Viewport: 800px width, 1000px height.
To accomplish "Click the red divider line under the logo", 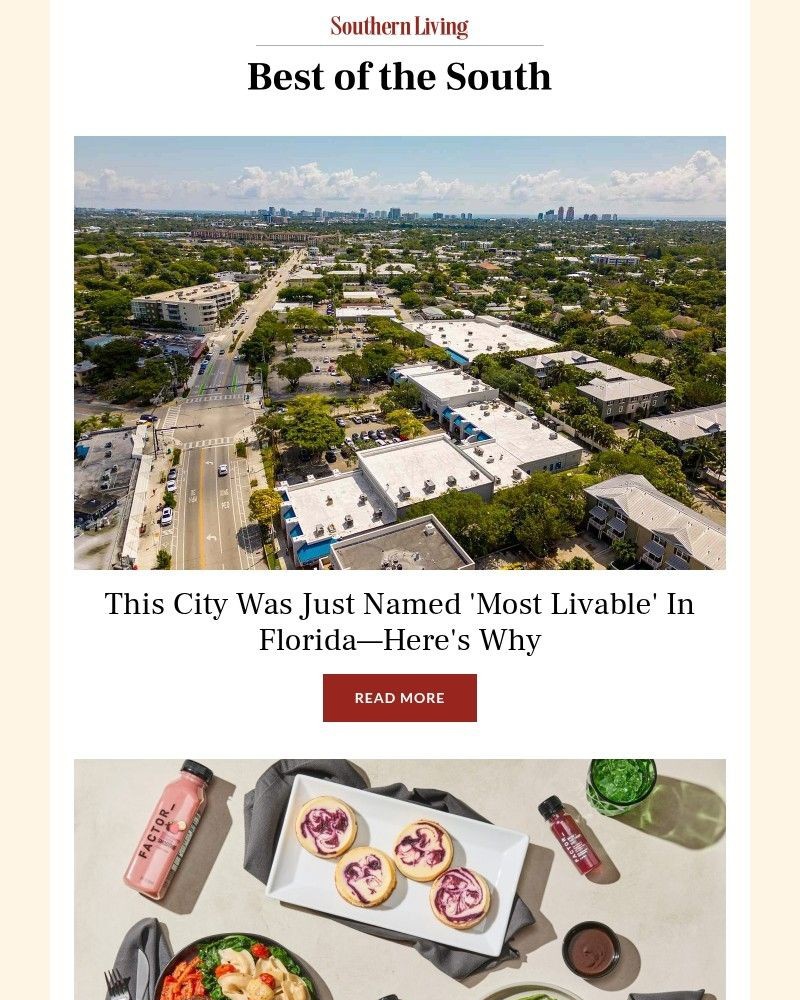I will tap(399, 44).
